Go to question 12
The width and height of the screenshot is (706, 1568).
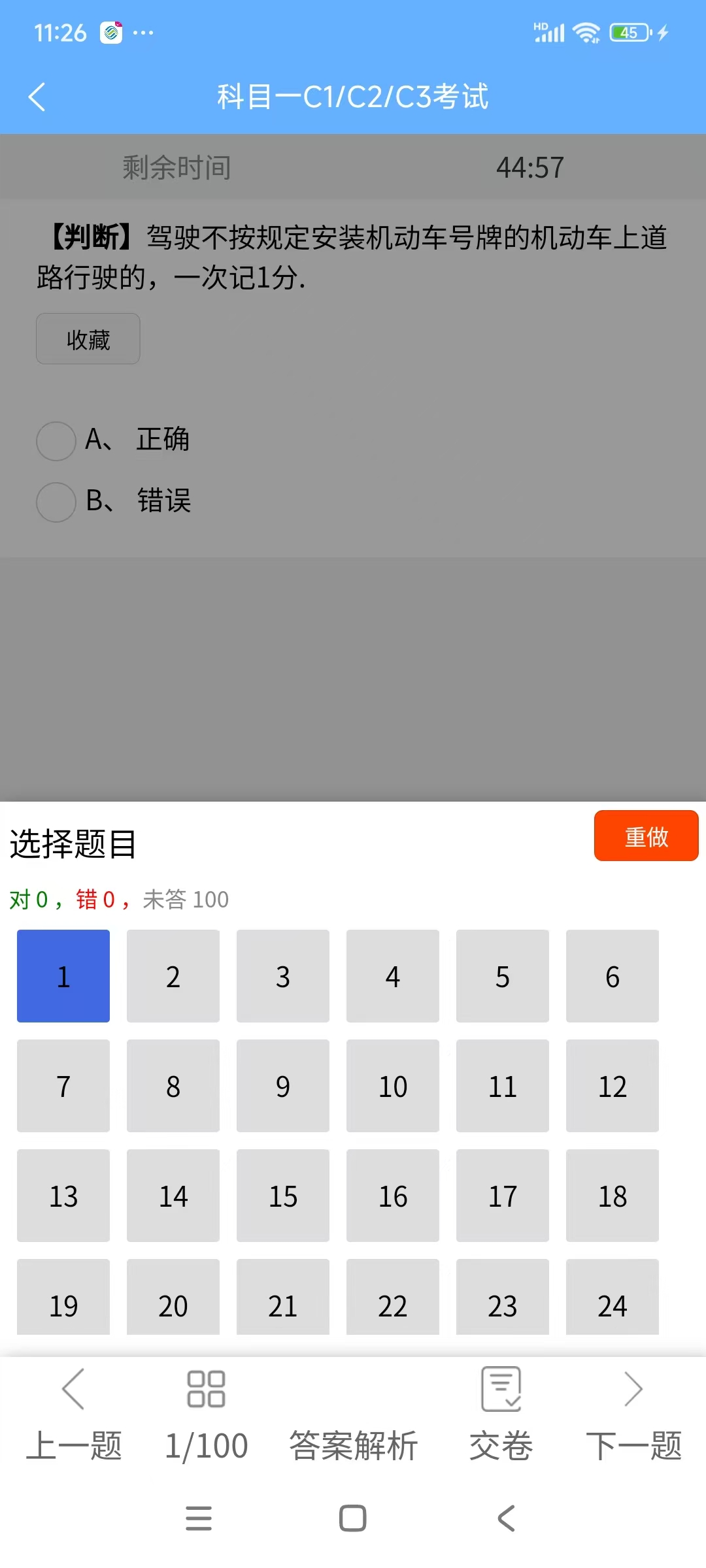613,1086
